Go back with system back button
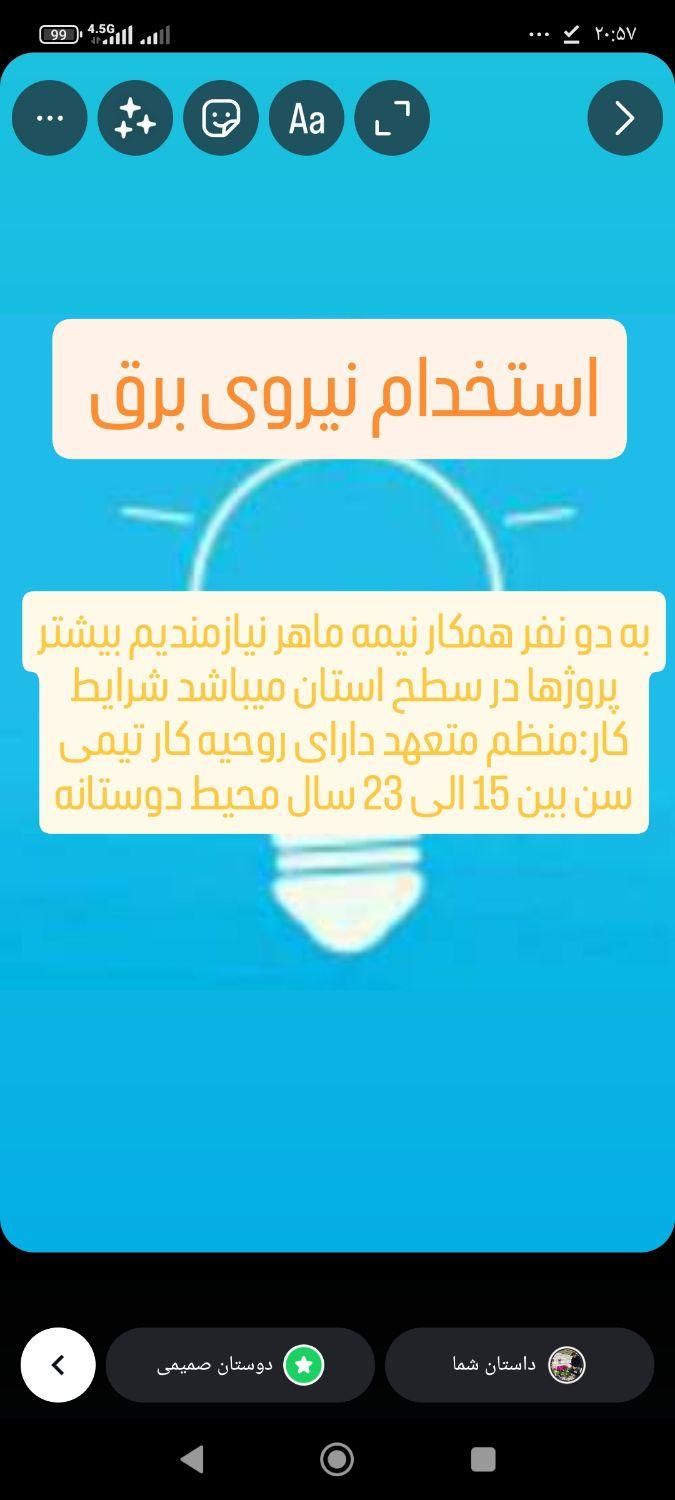The height and width of the screenshot is (1500, 675). point(192,1459)
